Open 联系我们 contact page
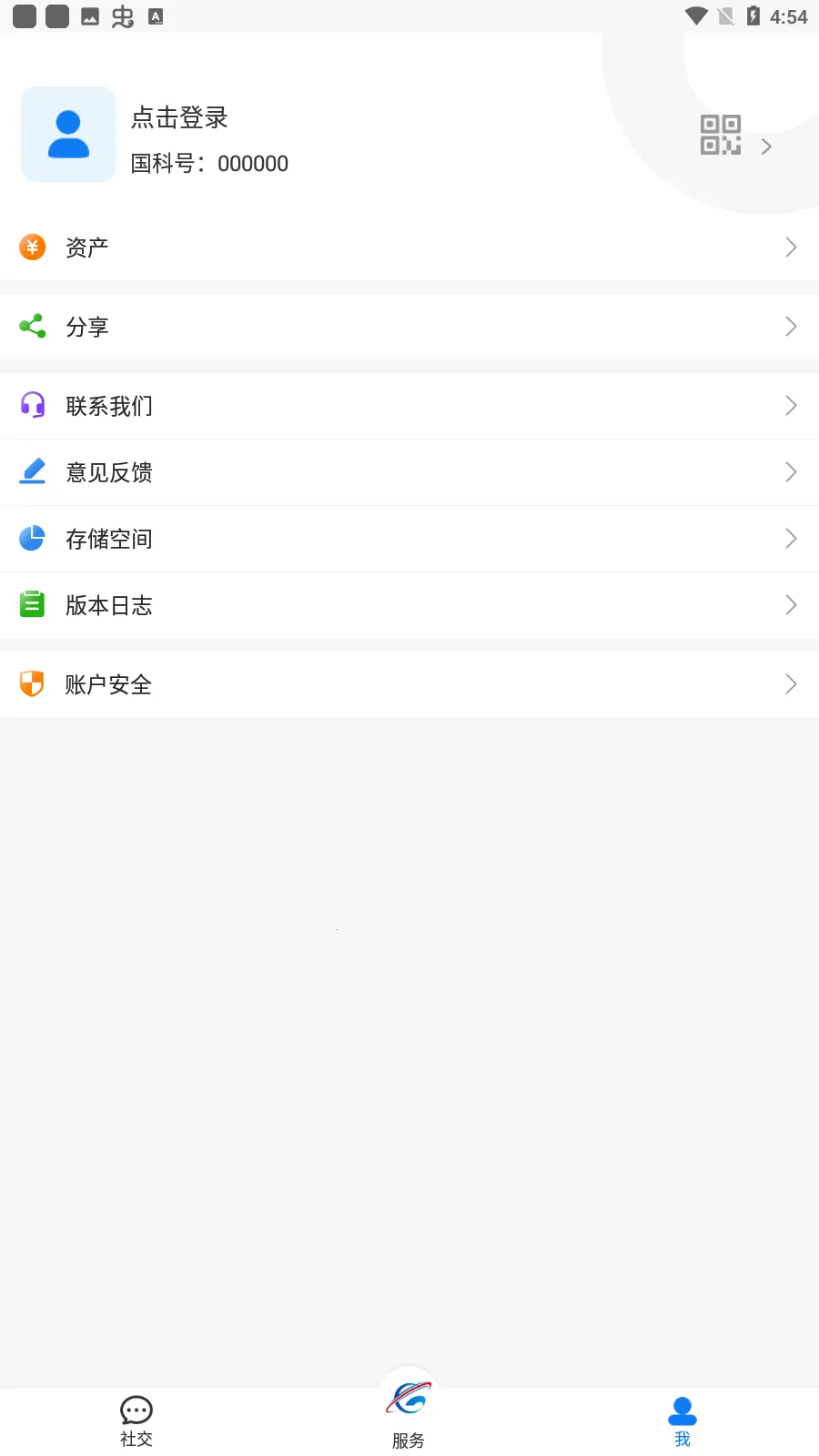819x1456 pixels. [409, 406]
